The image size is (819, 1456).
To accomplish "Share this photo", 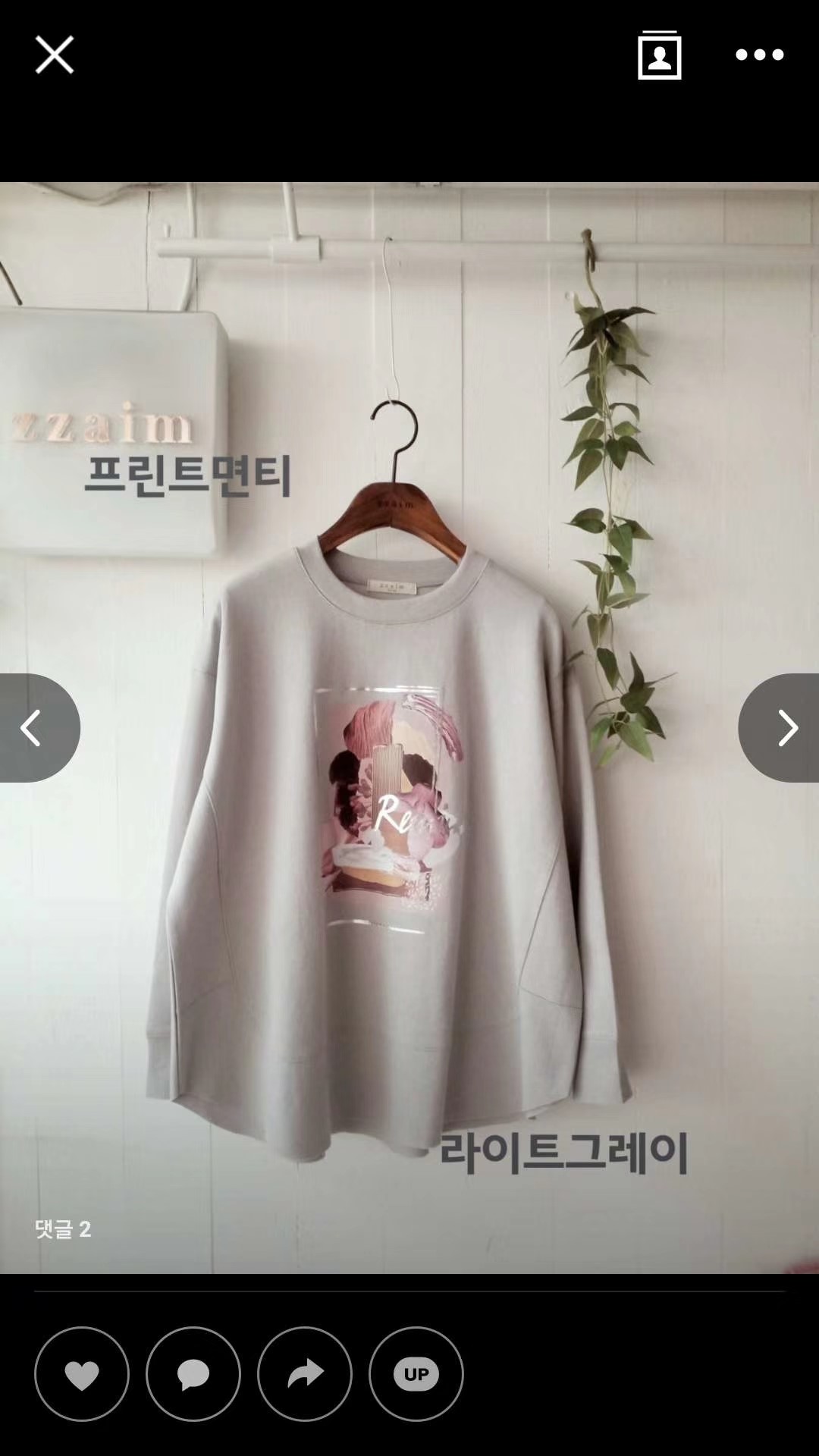I will (x=305, y=1373).
